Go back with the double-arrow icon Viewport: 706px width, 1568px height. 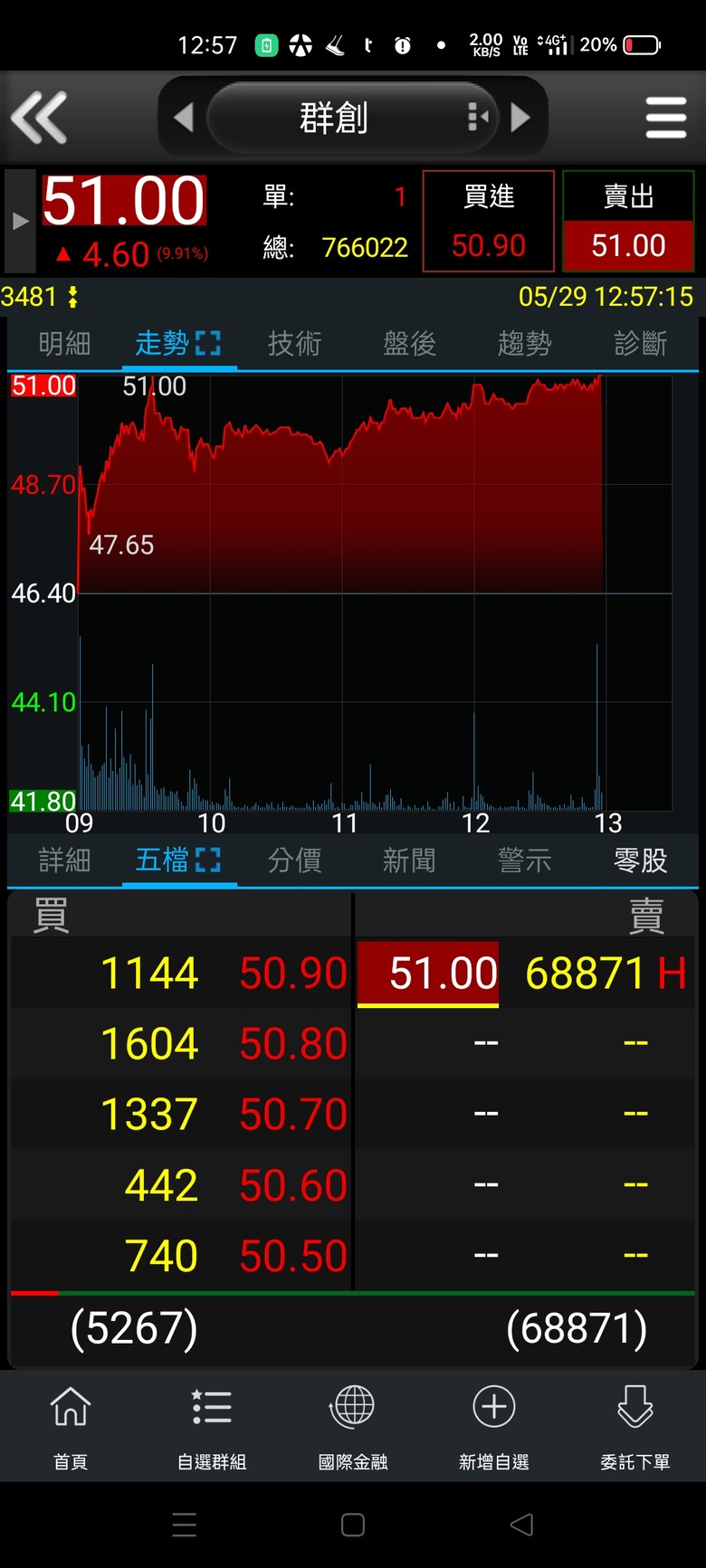pos(39,118)
